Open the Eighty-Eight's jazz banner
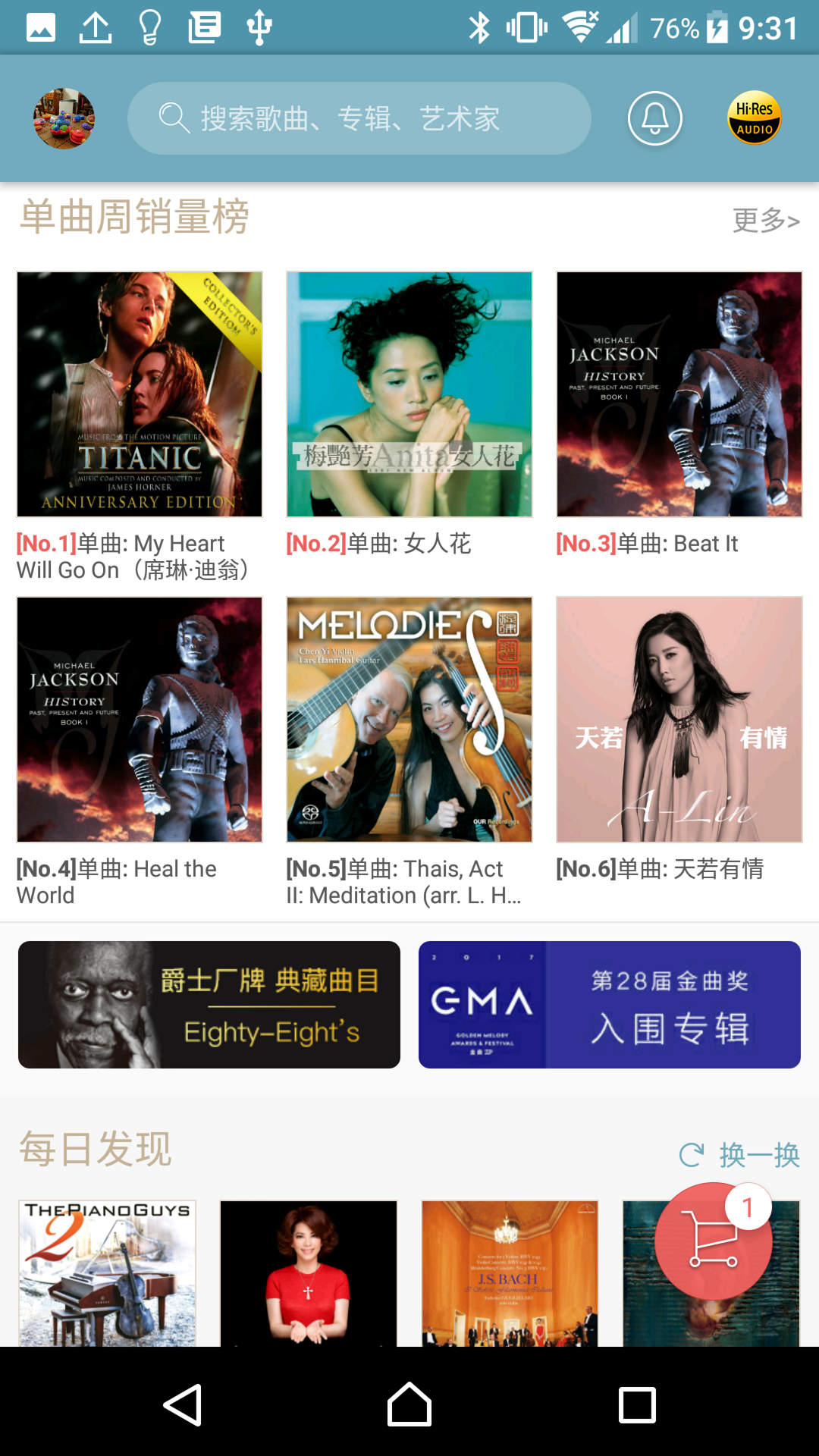The width and height of the screenshot is (819, 1456). pos(208,1005)
